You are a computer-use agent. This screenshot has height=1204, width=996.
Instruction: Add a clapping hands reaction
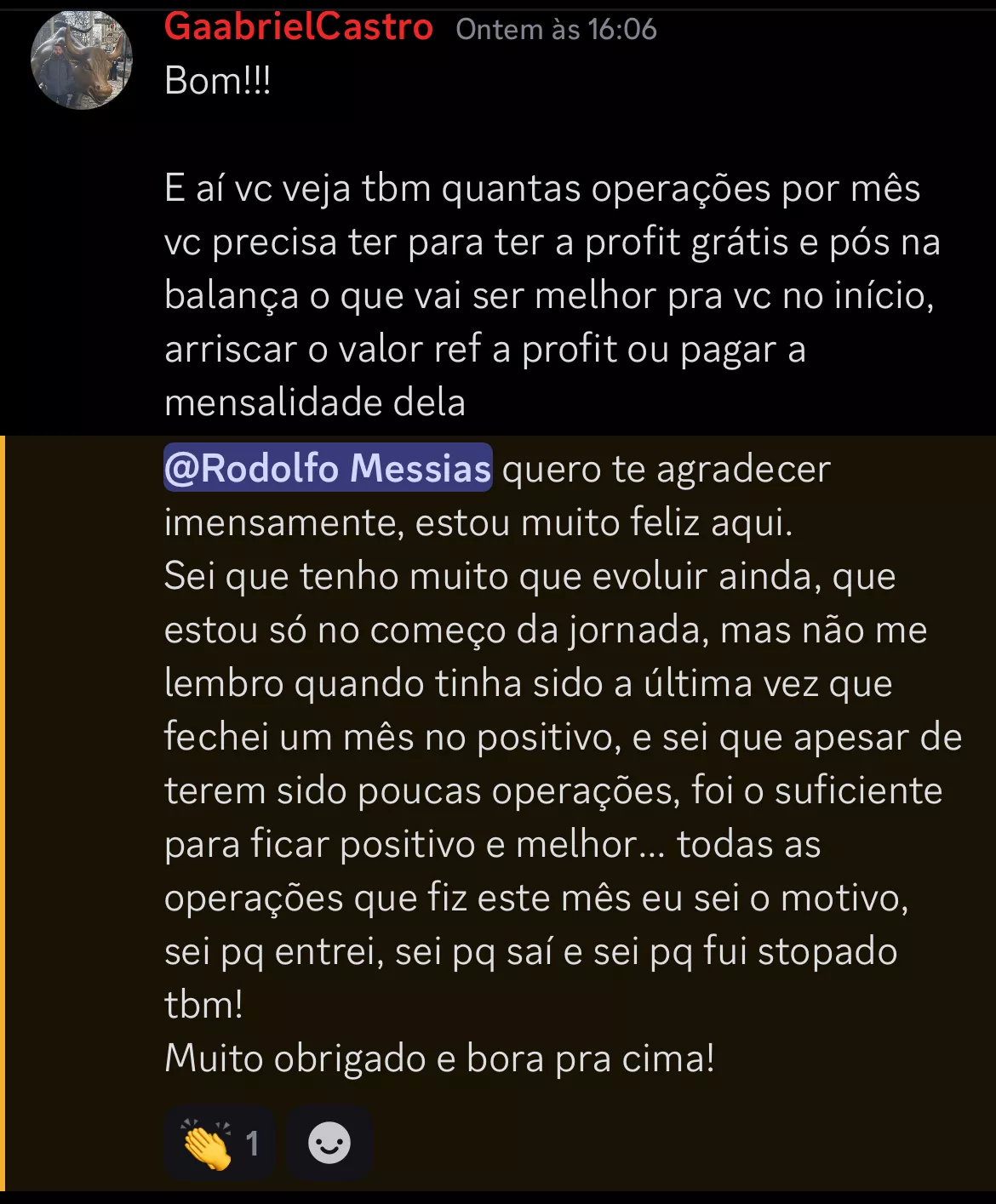[x=220, y=1143]
